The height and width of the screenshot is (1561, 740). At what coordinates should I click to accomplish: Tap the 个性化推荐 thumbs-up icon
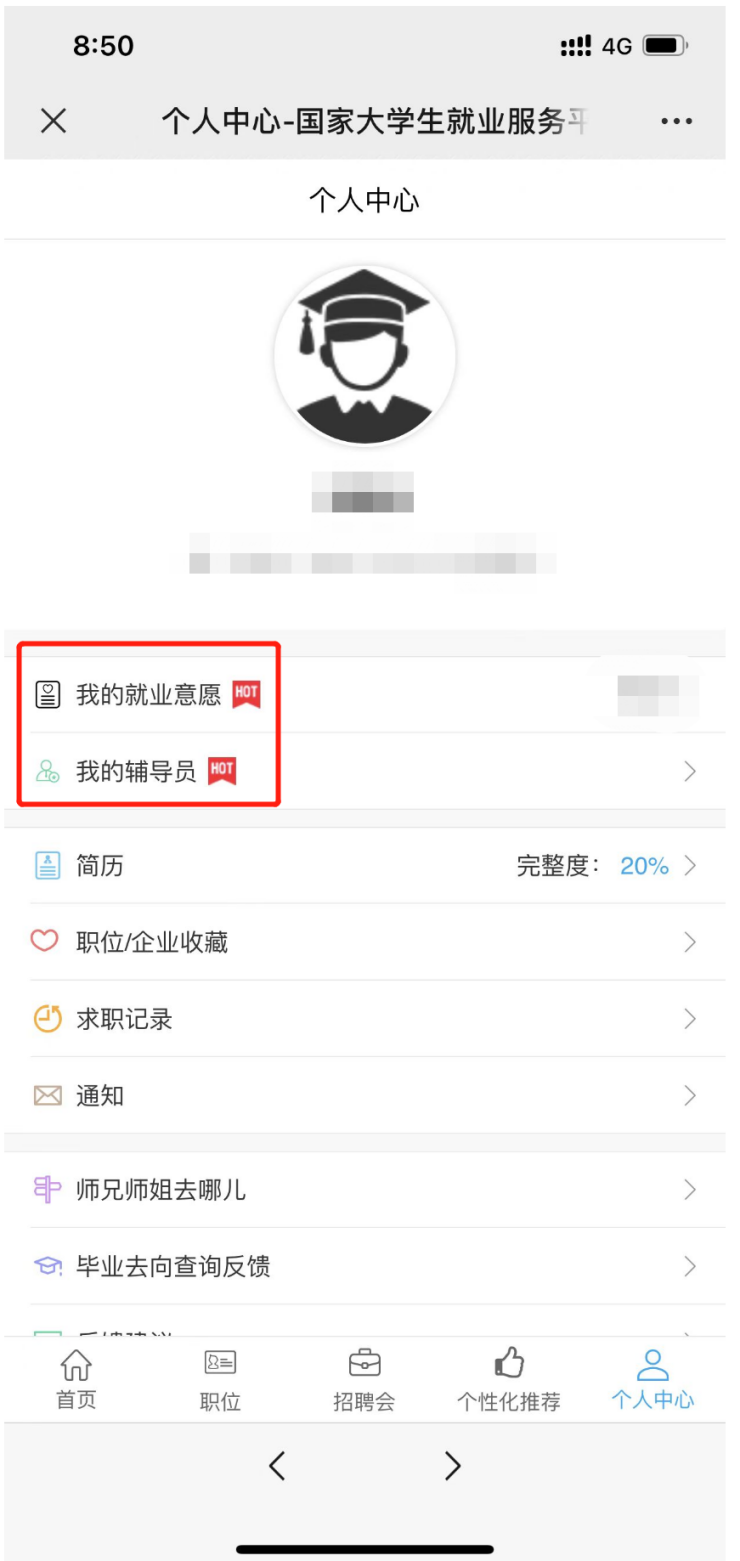(512, 1363)
